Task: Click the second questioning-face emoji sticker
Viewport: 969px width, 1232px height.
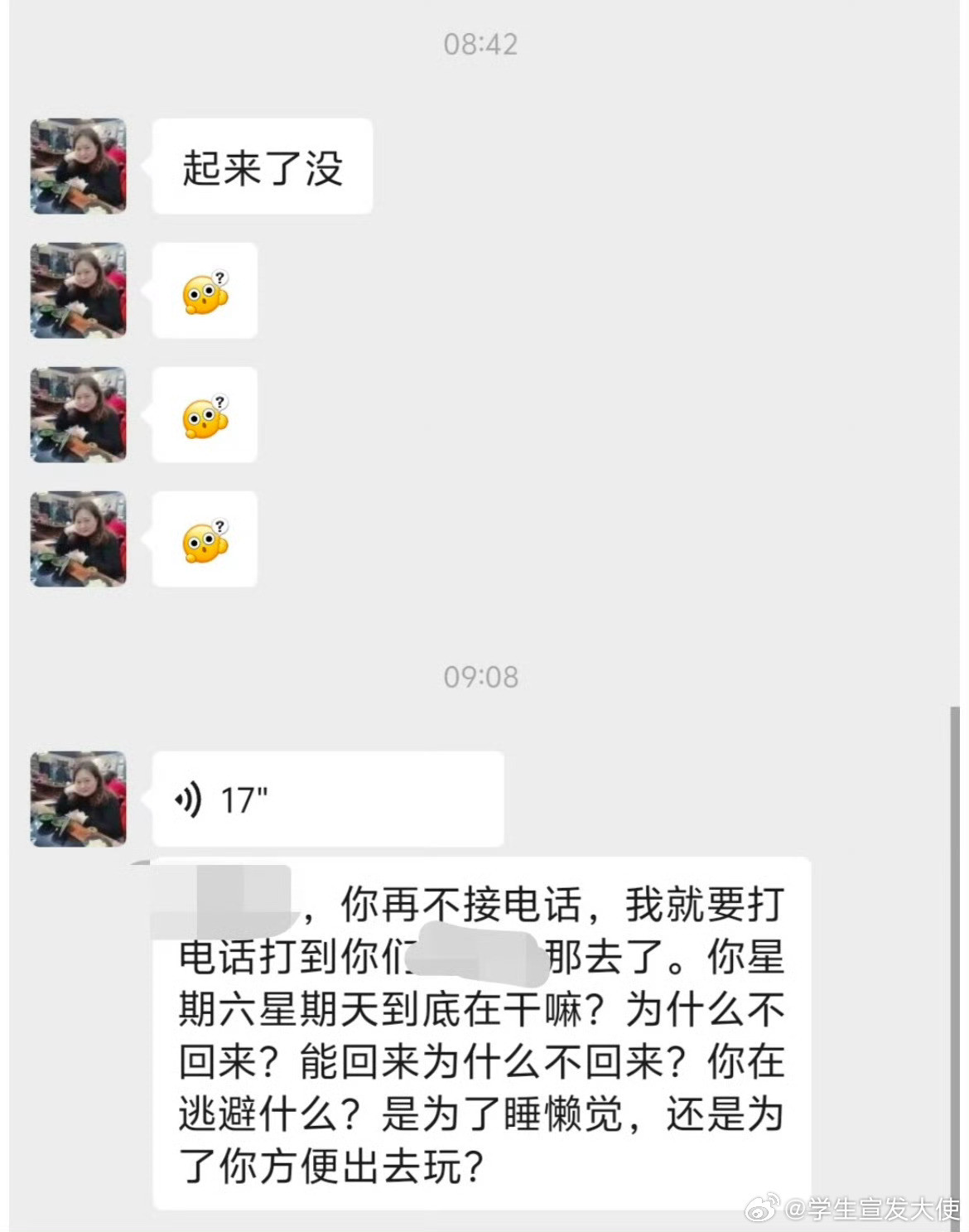Action: pyautogui.click(x=205, y=415)
